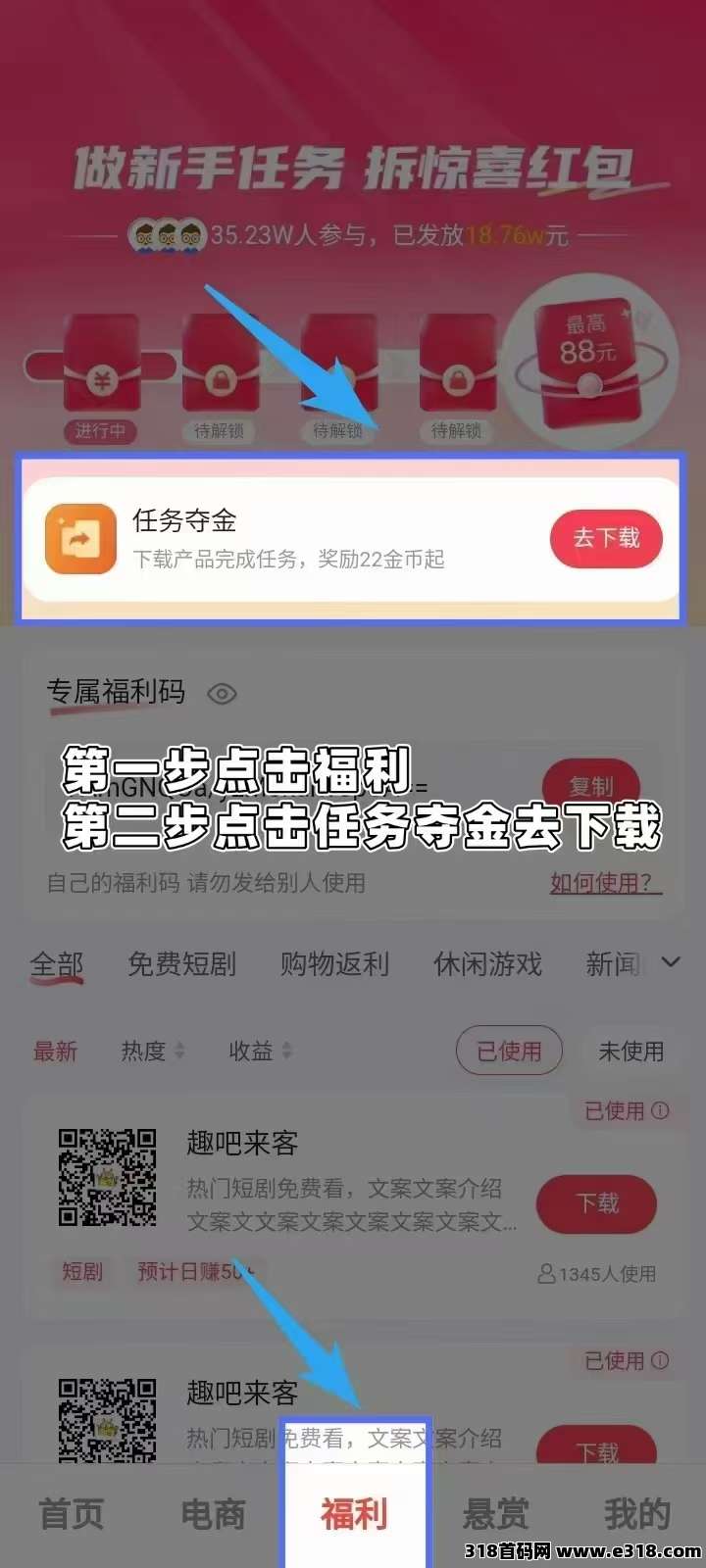Switch to the 悬赏 tab

click(495, 1514)
